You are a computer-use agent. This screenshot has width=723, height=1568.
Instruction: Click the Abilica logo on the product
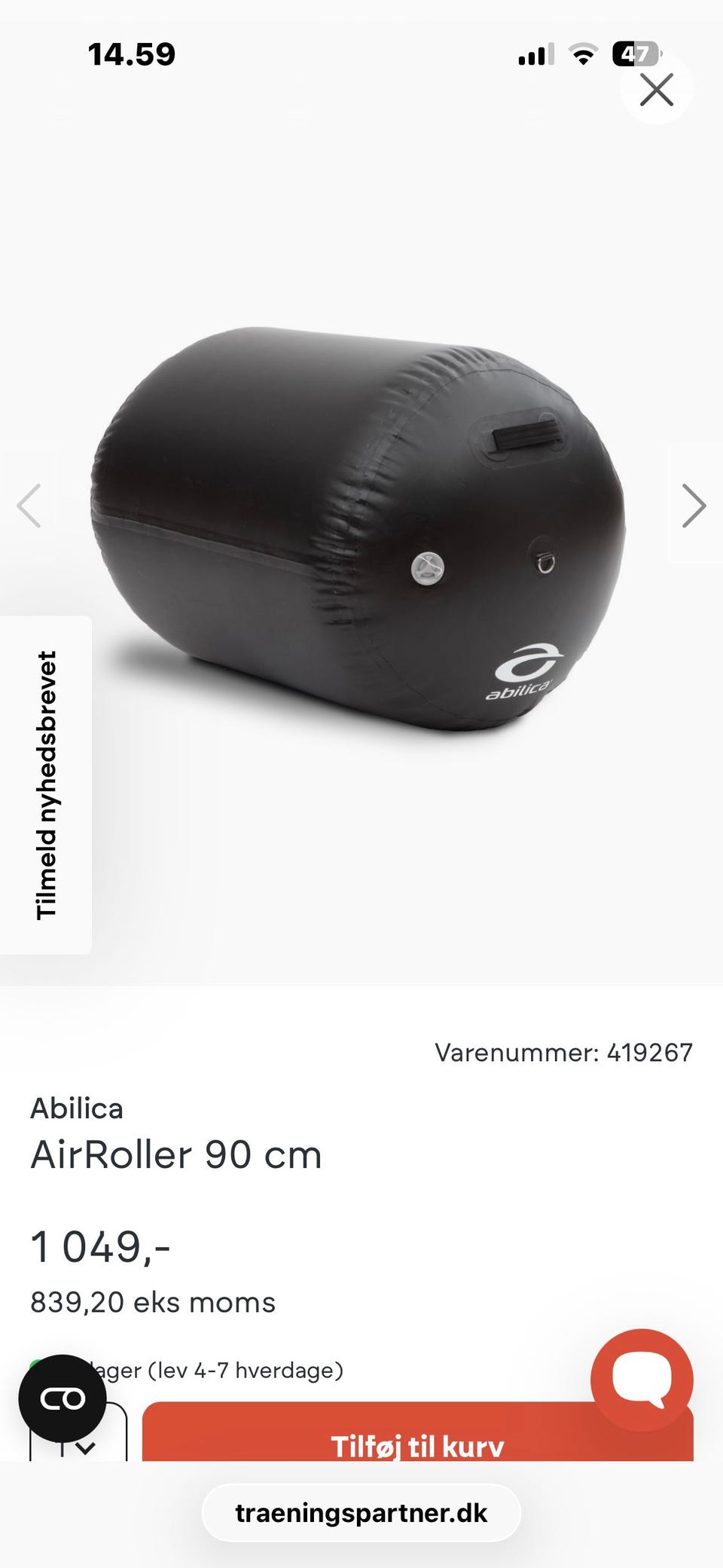coord(529,666)
